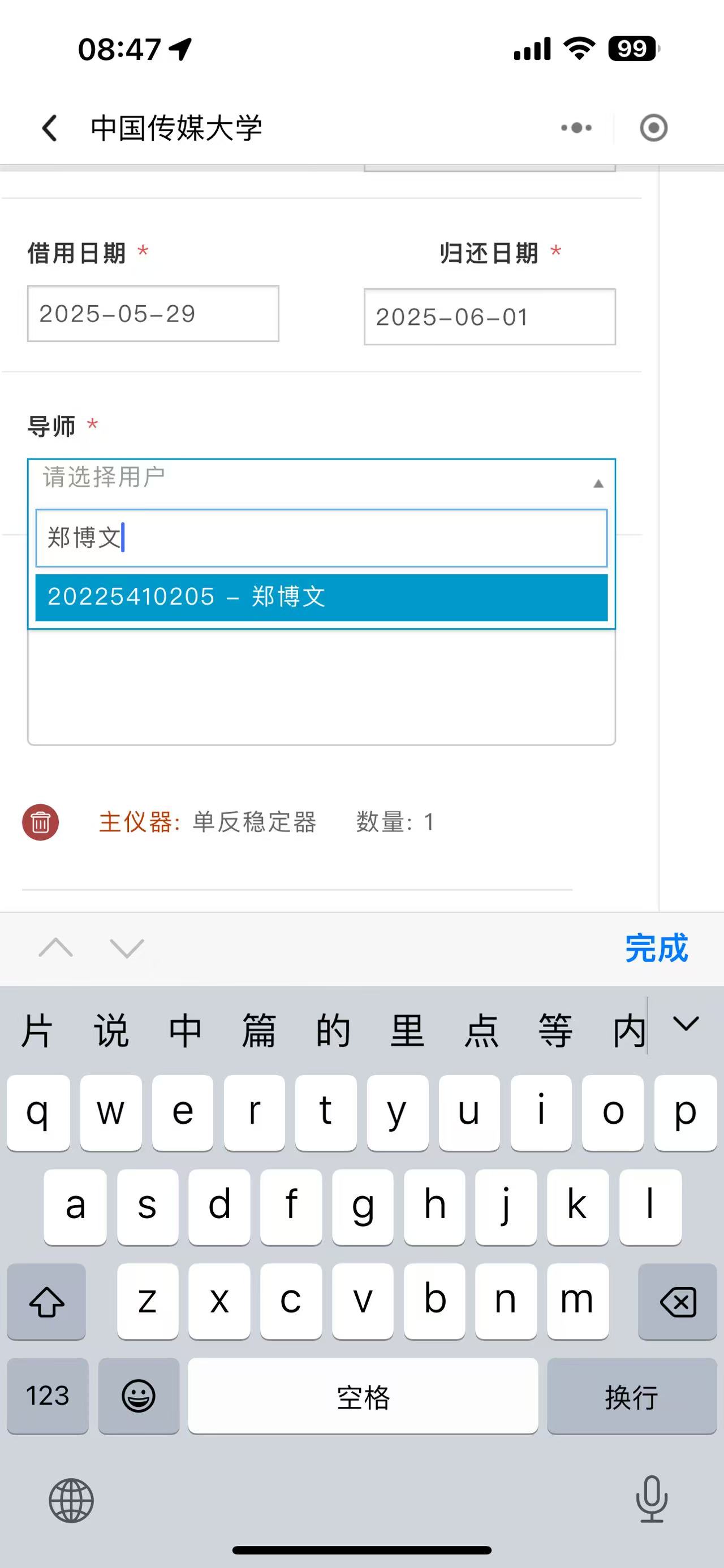
Task: Delete the 单反稳定器 item
Action: (41, 822)
